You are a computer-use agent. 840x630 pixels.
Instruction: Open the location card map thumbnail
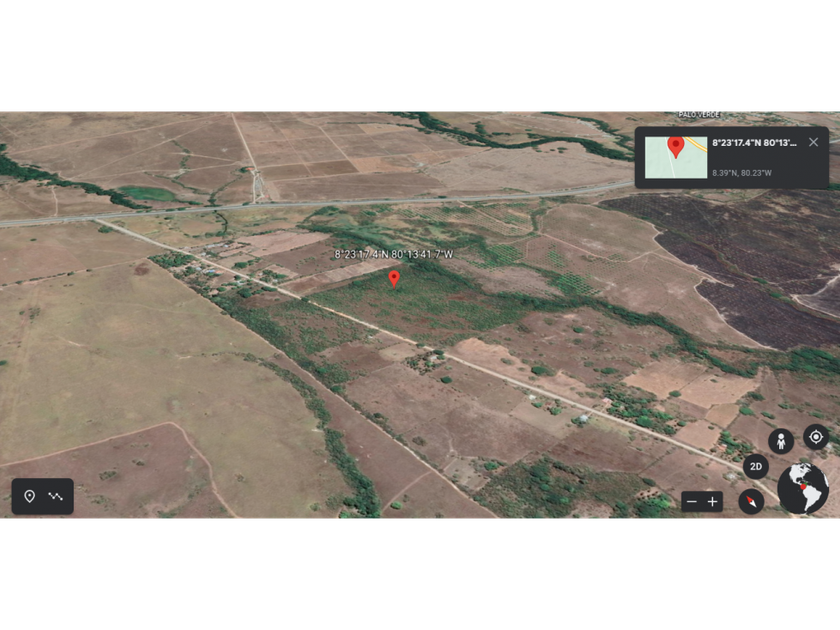[x=676, y=158]
